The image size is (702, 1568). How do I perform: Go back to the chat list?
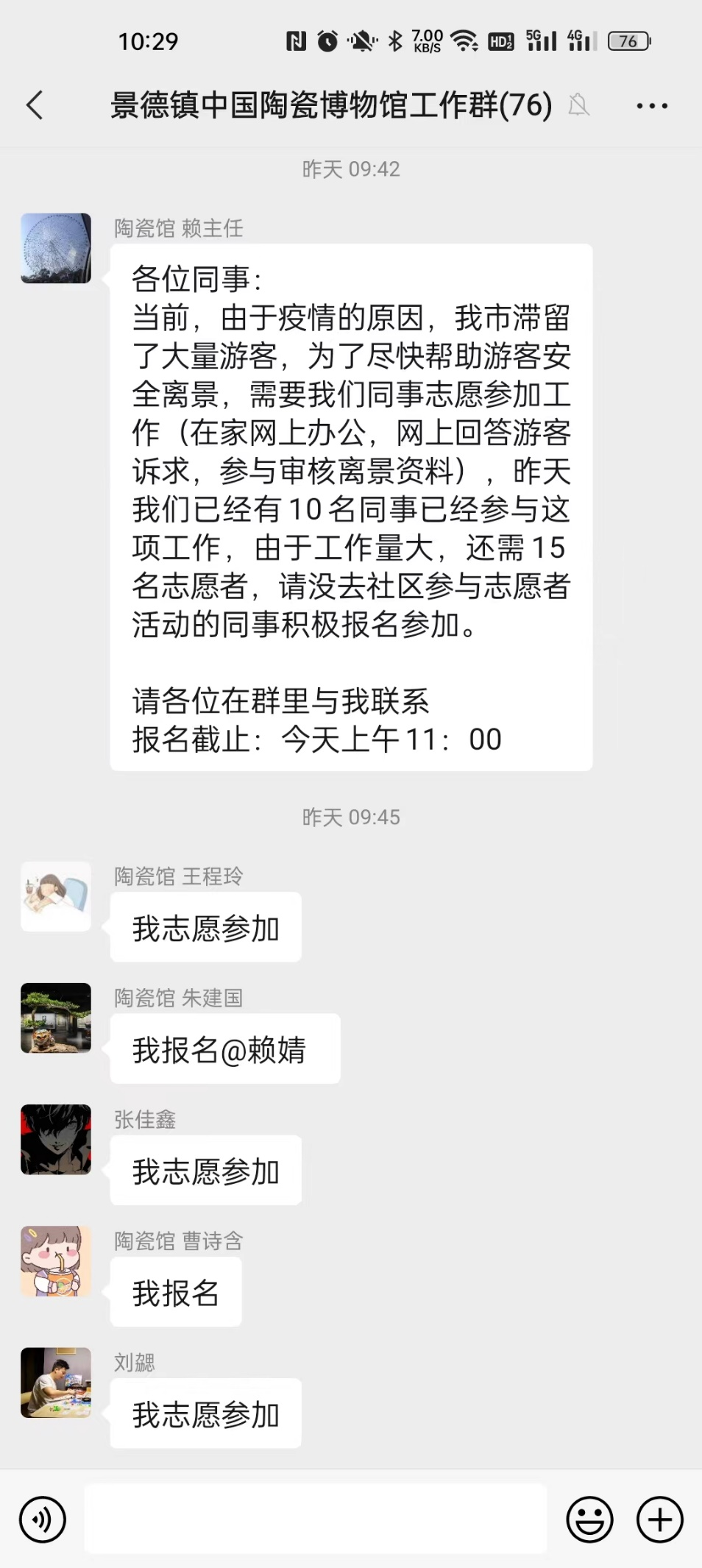coord(35,105)
